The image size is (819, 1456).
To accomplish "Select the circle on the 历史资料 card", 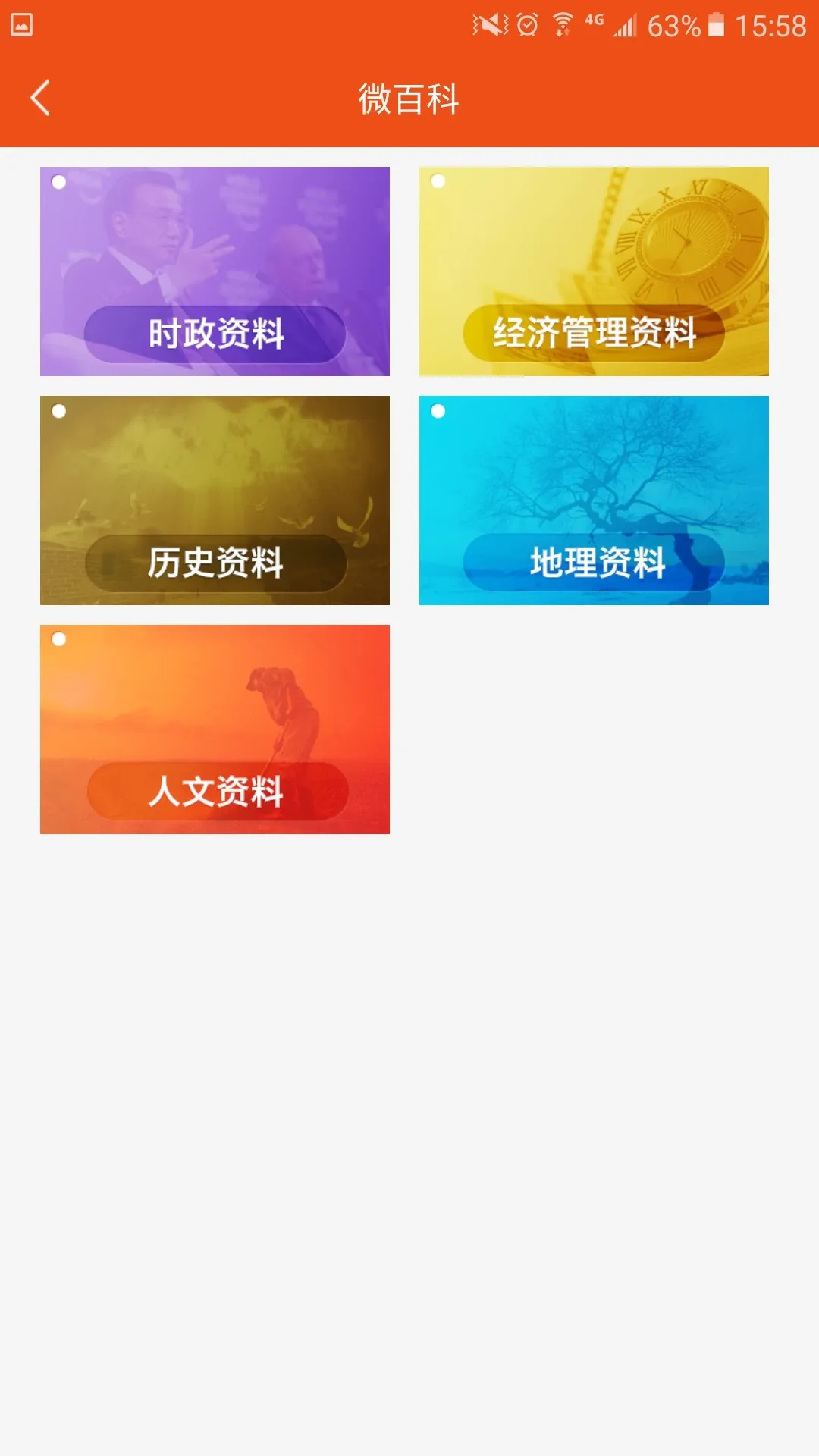I will pyautogui.click(x=58, y=410).
